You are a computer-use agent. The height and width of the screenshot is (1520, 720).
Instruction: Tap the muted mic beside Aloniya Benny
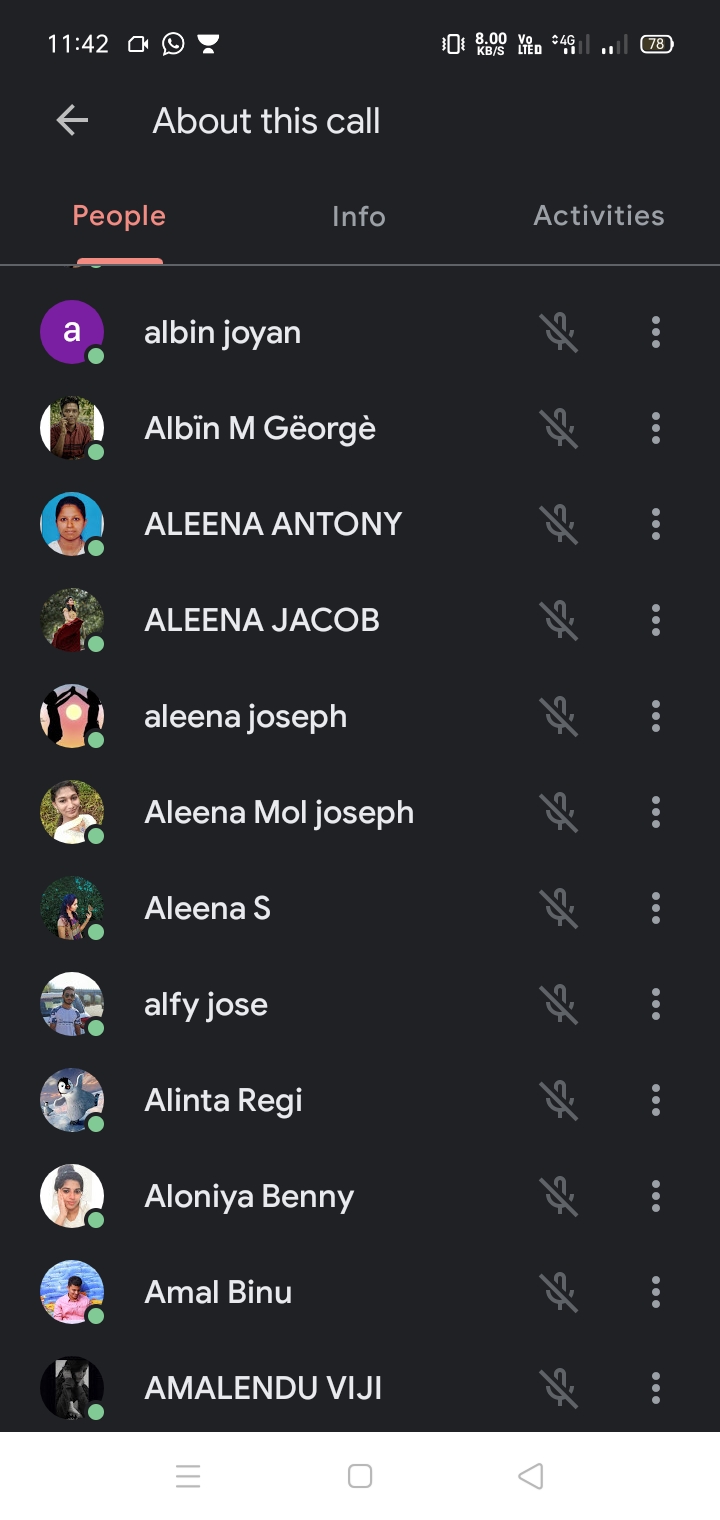pos(561,1196)
